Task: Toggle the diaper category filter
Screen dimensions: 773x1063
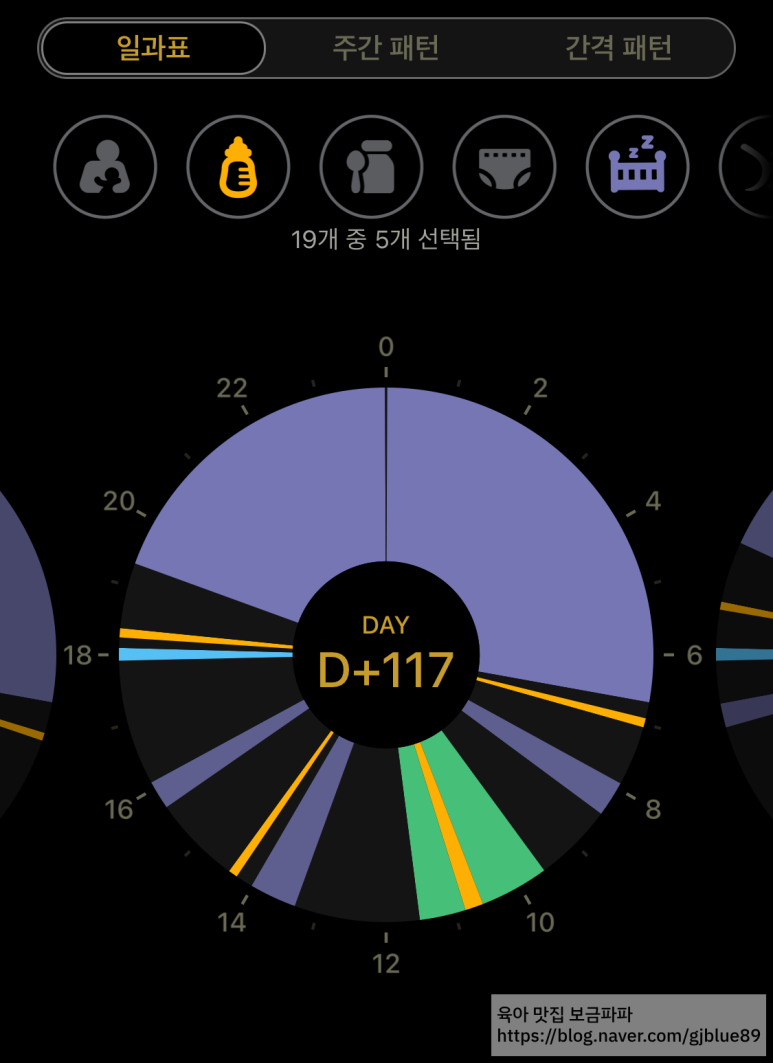Action: [x=504, y=167]
